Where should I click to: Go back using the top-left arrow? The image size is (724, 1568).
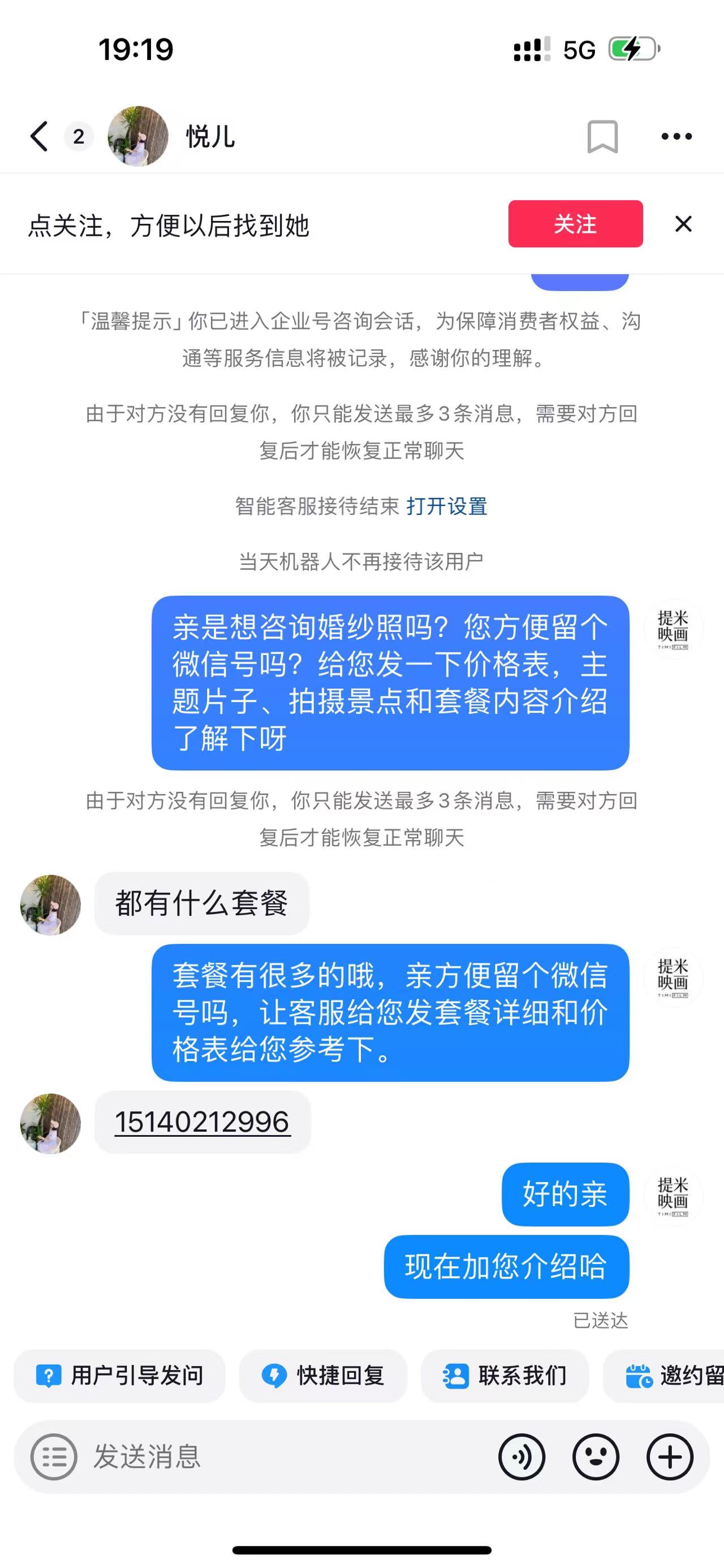(40, 136)
